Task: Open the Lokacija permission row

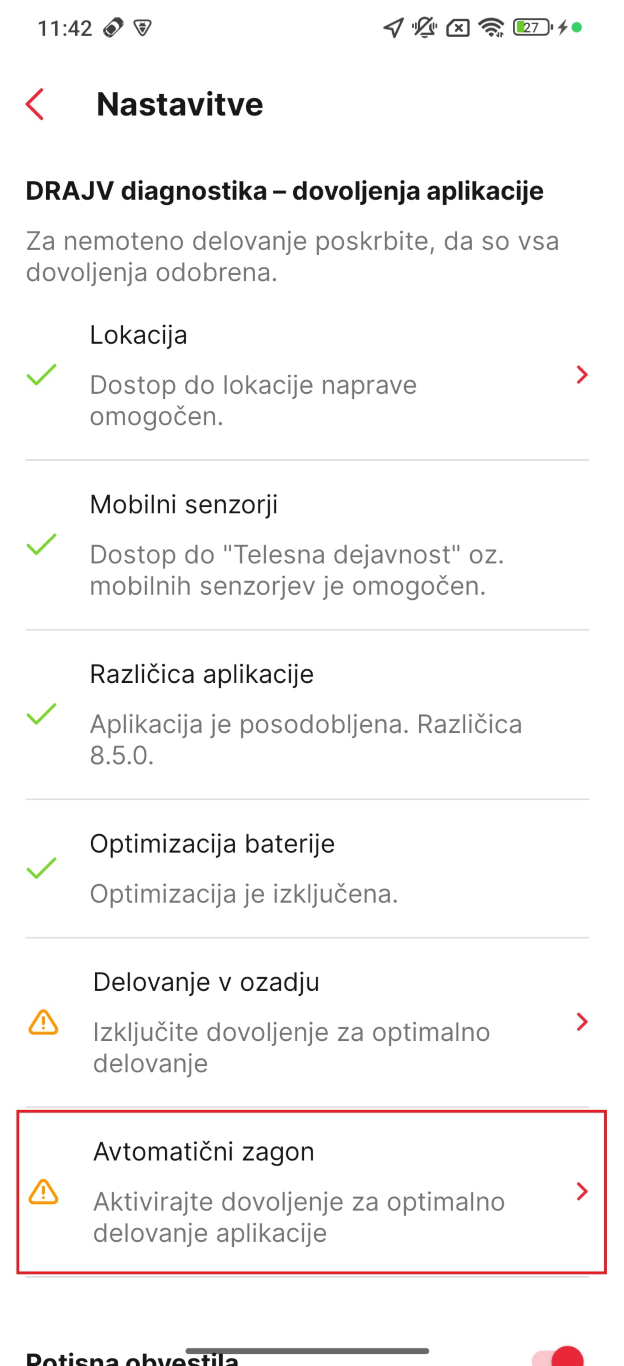Action: tap(307, 376)
